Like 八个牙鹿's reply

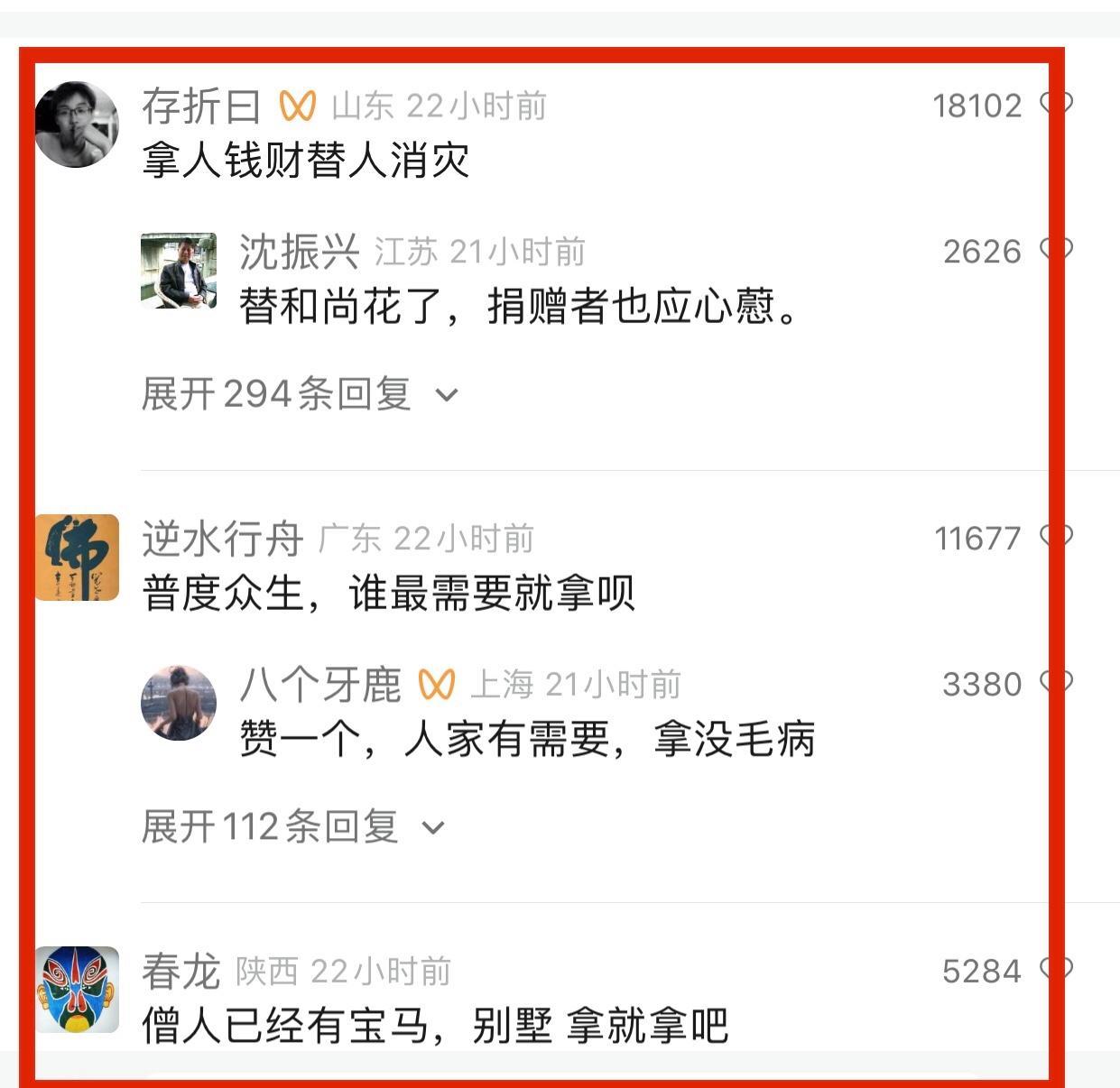click(x=1057, y=683)
